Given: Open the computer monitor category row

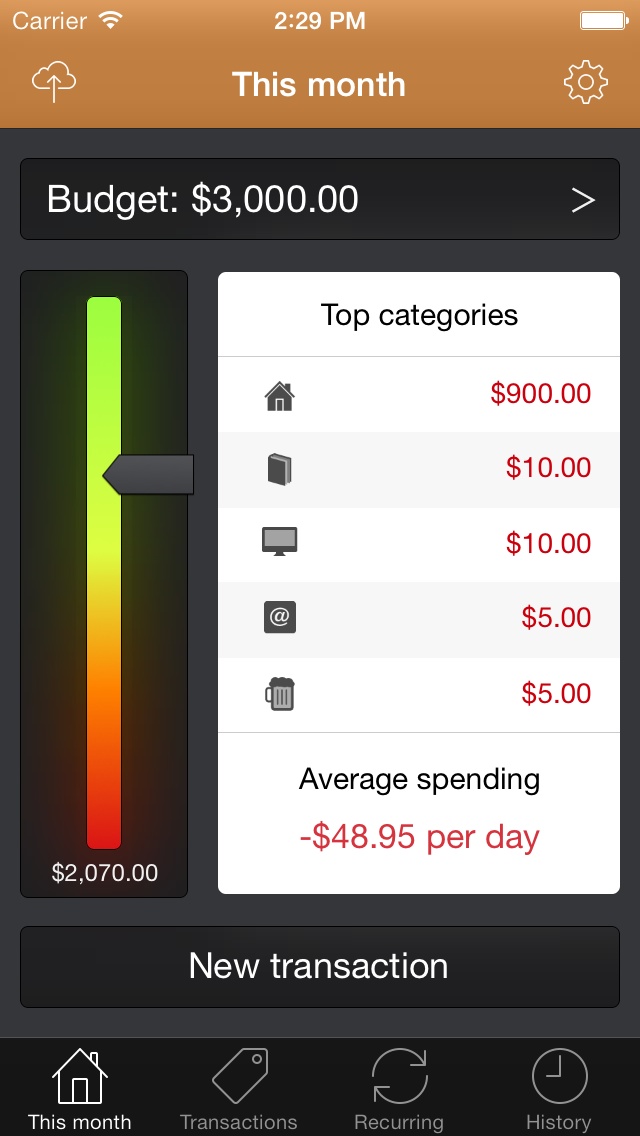Looking at the screenshot, I should tap(419, 544).
